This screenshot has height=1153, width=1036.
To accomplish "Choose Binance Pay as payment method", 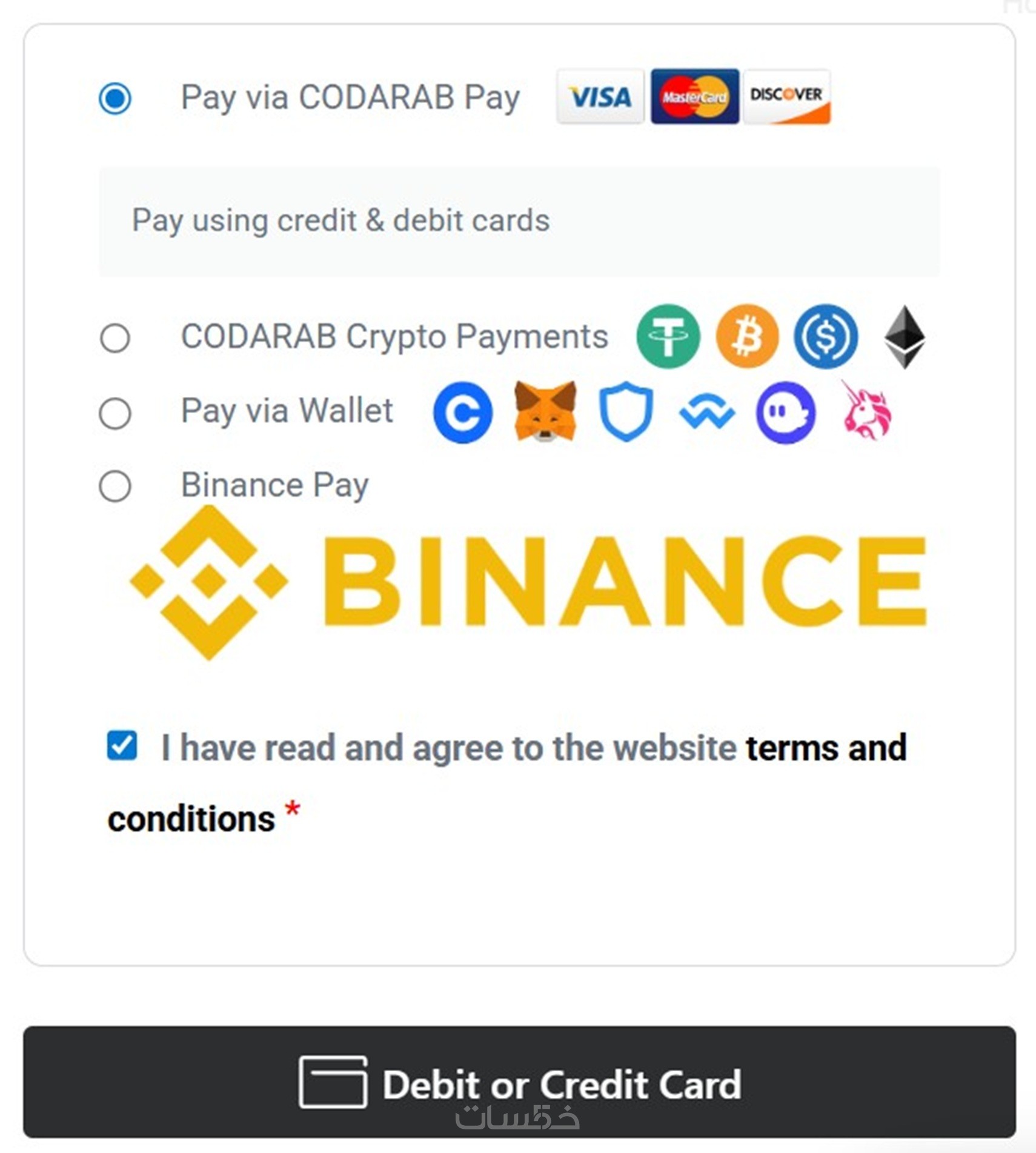I will click(115, 486).
